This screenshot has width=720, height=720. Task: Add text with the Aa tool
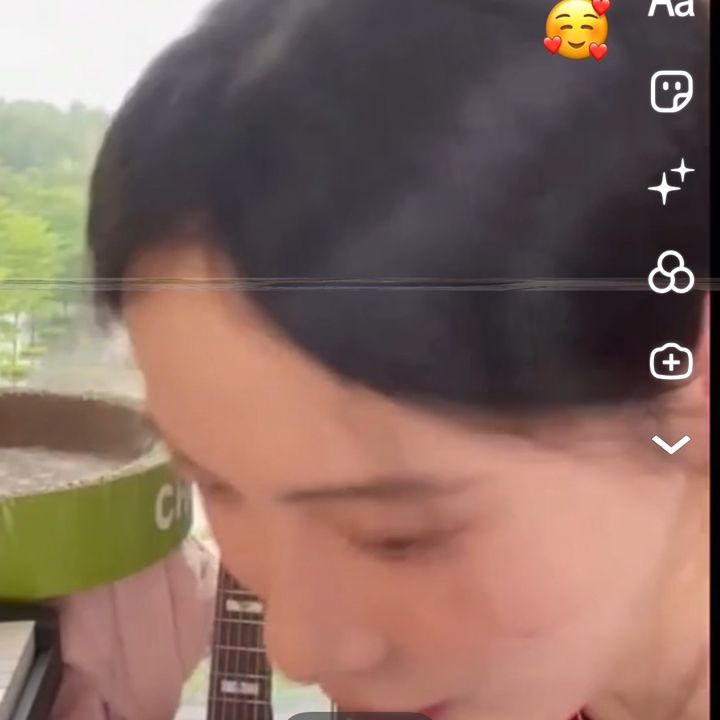671,7
